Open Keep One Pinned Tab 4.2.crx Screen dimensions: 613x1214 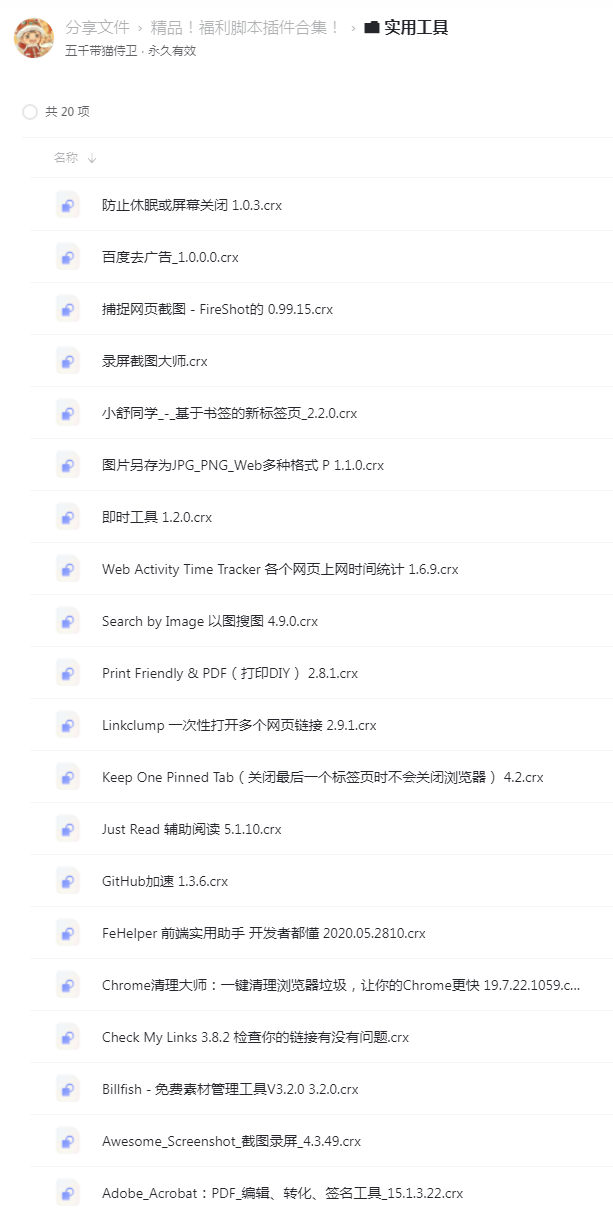tap(322, 777)
